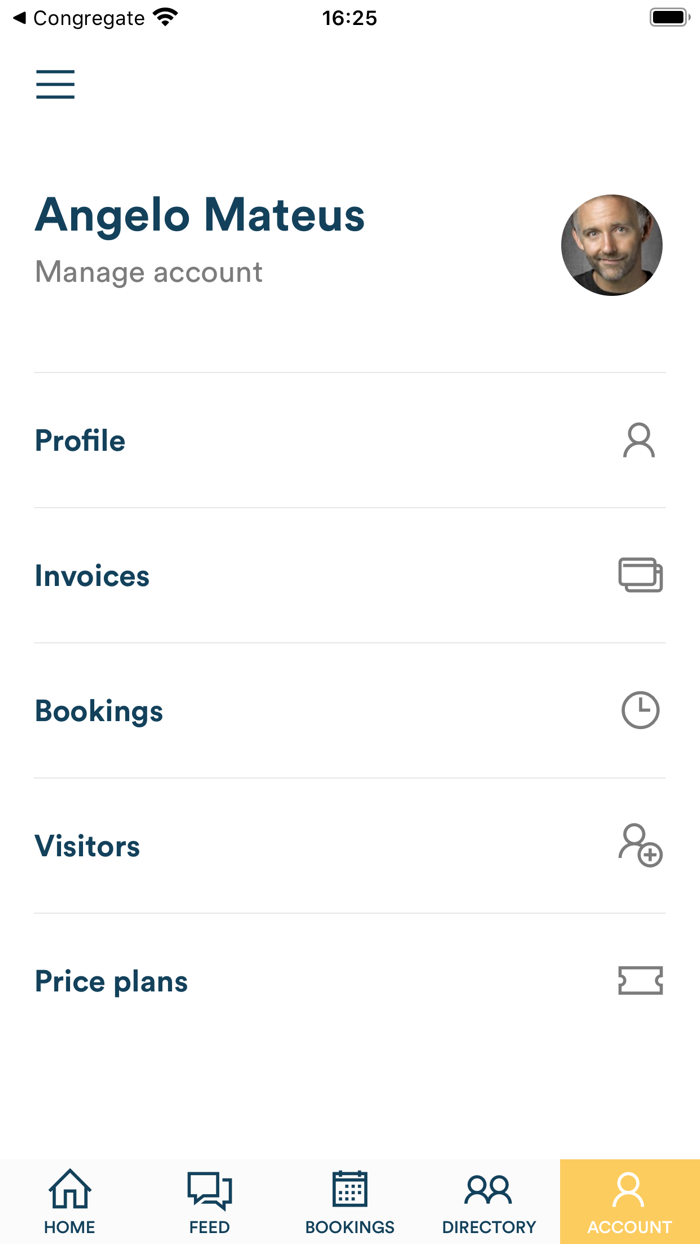Tap Angelo Mateus's profile photo
The image size is (700, 1244).
point(612,245)
